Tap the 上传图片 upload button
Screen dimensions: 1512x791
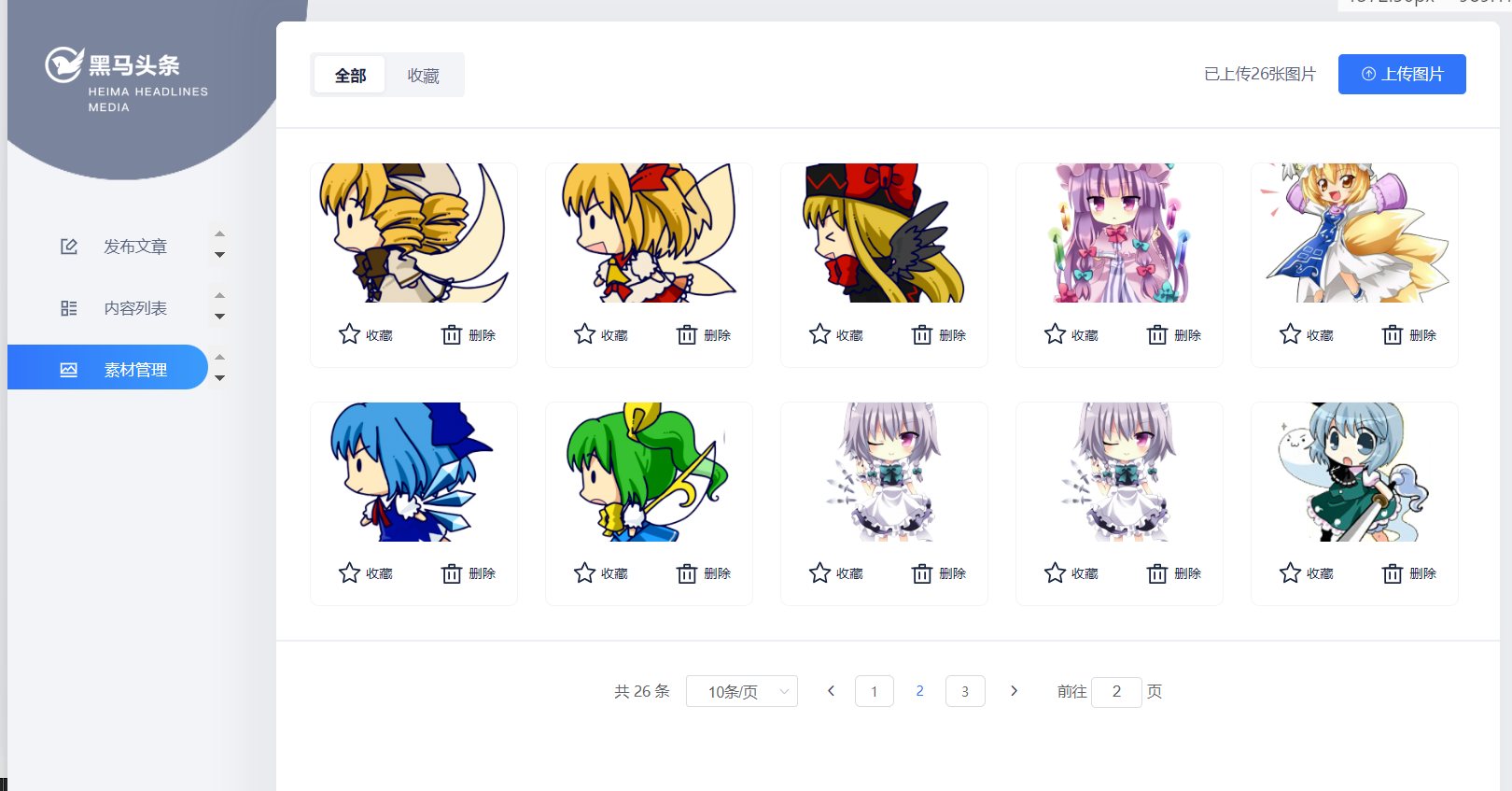[x=1401, y=74]
